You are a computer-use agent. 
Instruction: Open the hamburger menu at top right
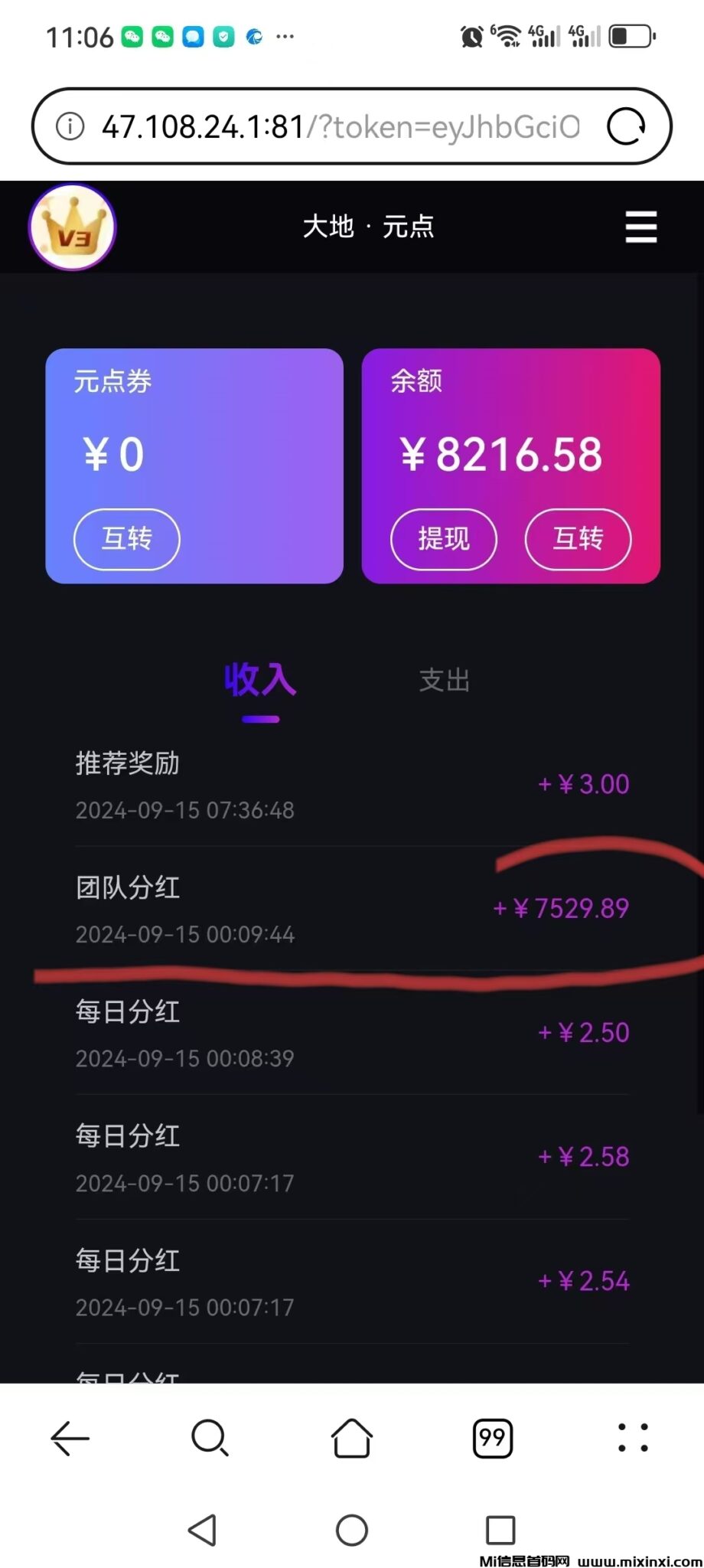click(x=641, y=227)
